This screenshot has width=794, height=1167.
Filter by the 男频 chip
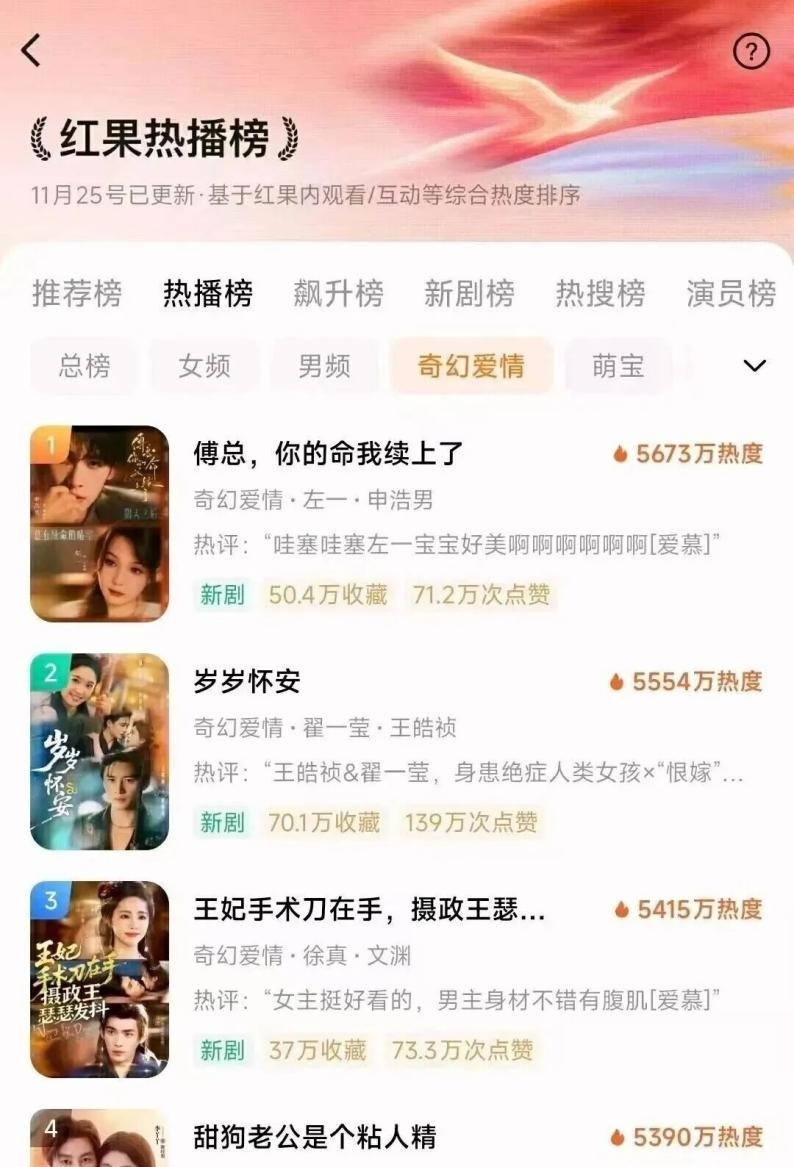324,366
